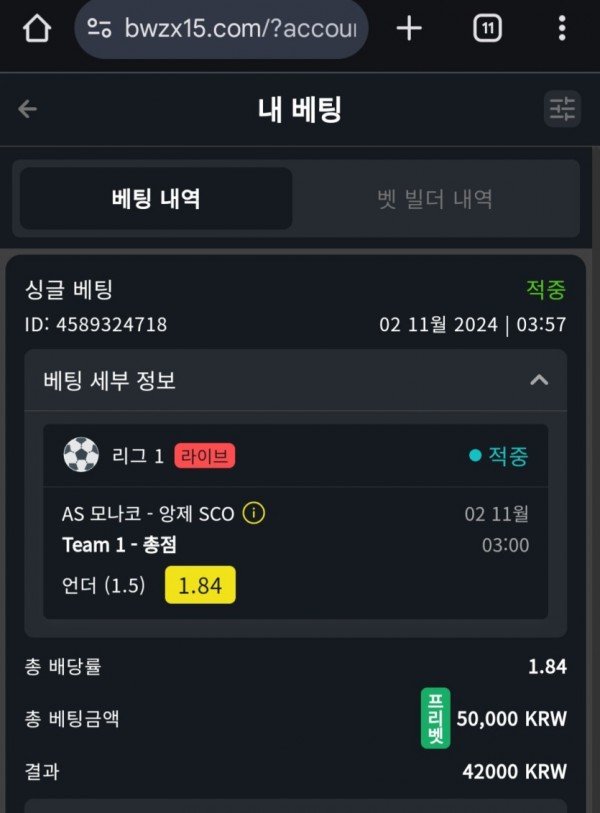Open the tab switcher showing 11 tabs

[487, 29]
